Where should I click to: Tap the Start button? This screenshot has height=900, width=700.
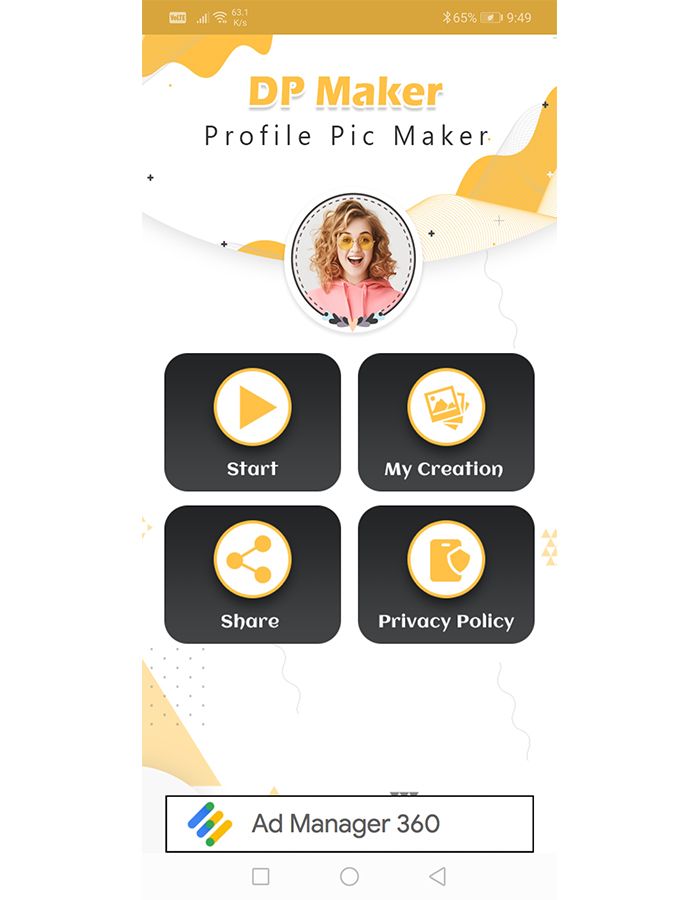(252, 422)
